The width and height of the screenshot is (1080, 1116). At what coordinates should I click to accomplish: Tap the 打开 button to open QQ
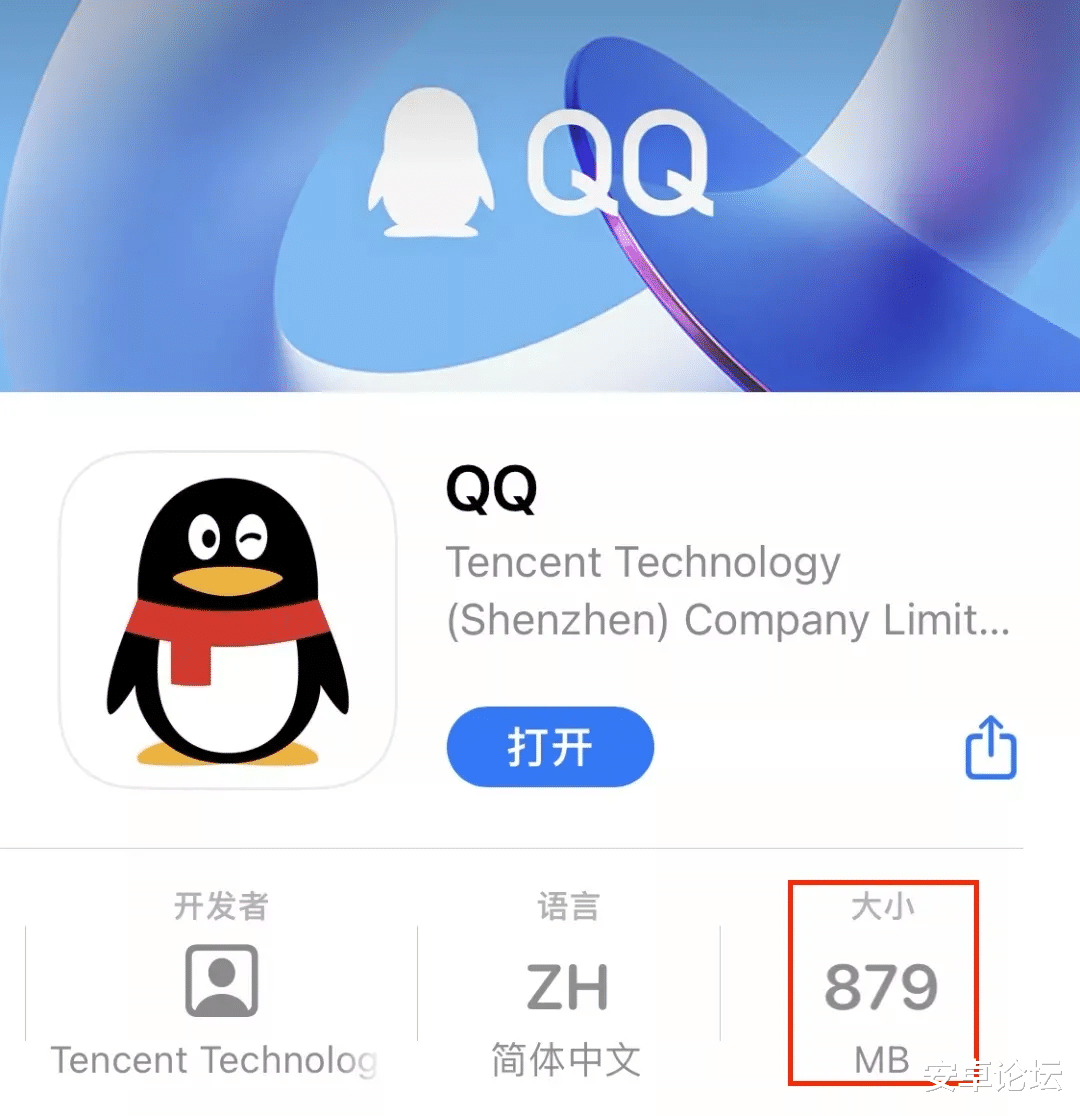click(549, 745)
